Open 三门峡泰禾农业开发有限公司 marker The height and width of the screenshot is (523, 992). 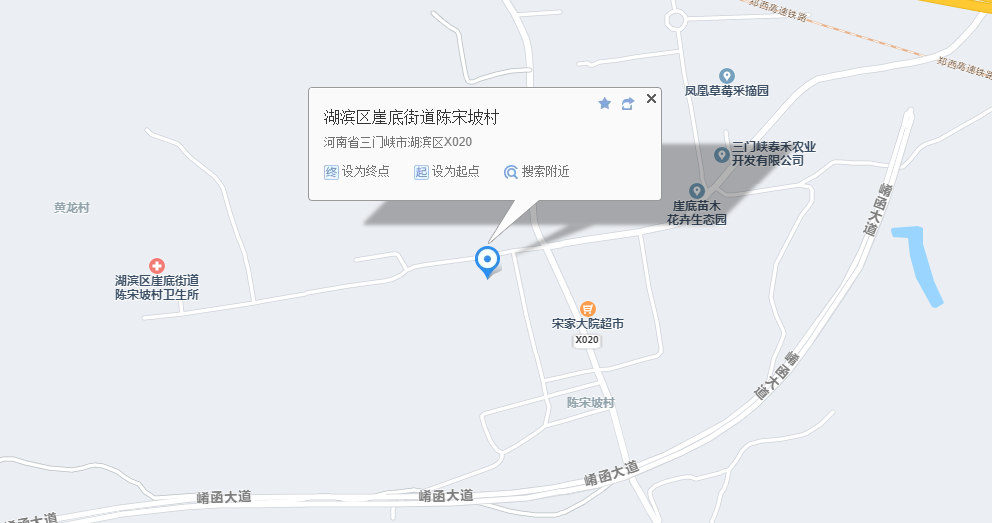coord(722,154)
